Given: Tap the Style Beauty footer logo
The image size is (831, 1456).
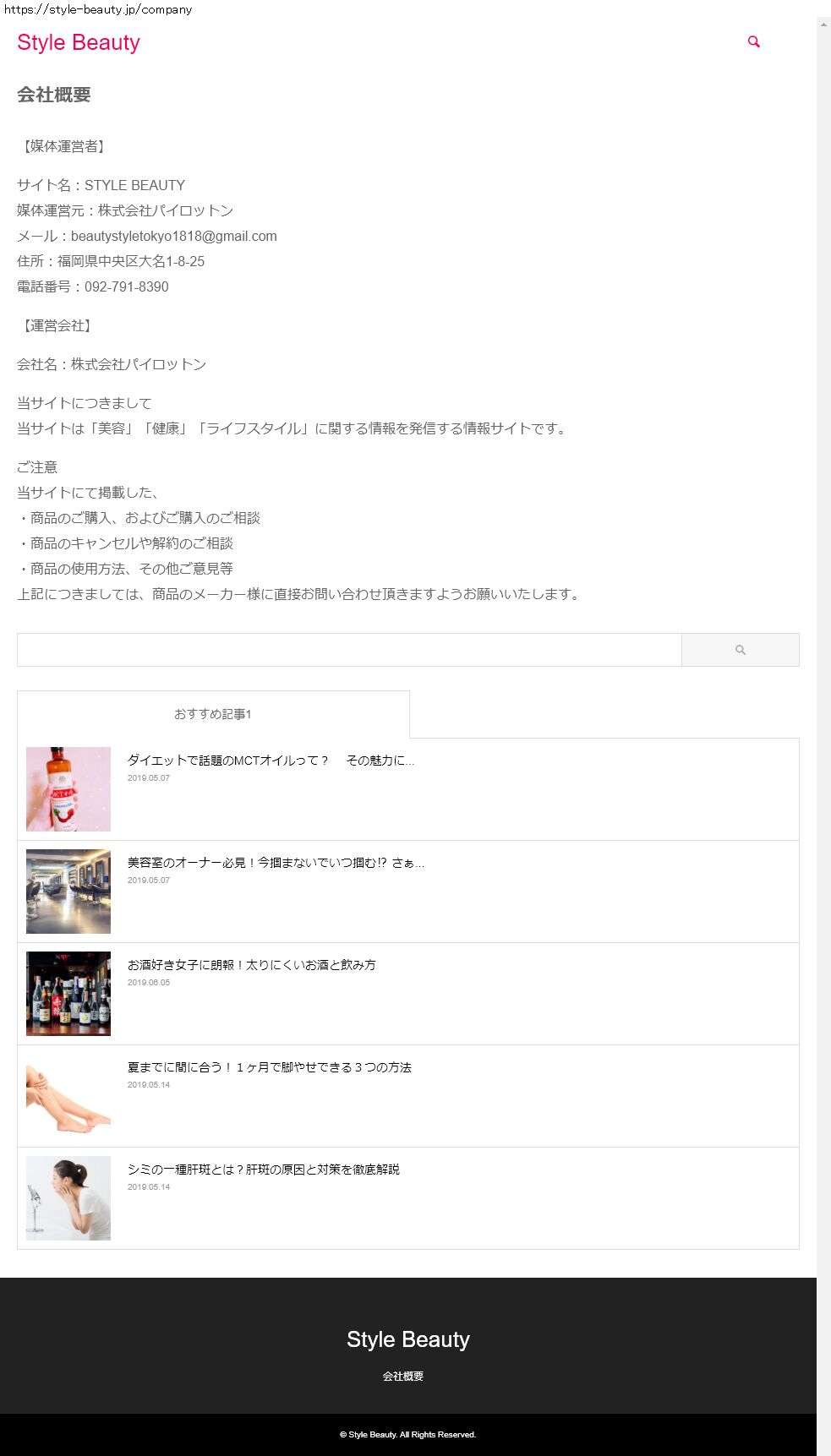Looking at the screenshot, I should (407, 1339).
